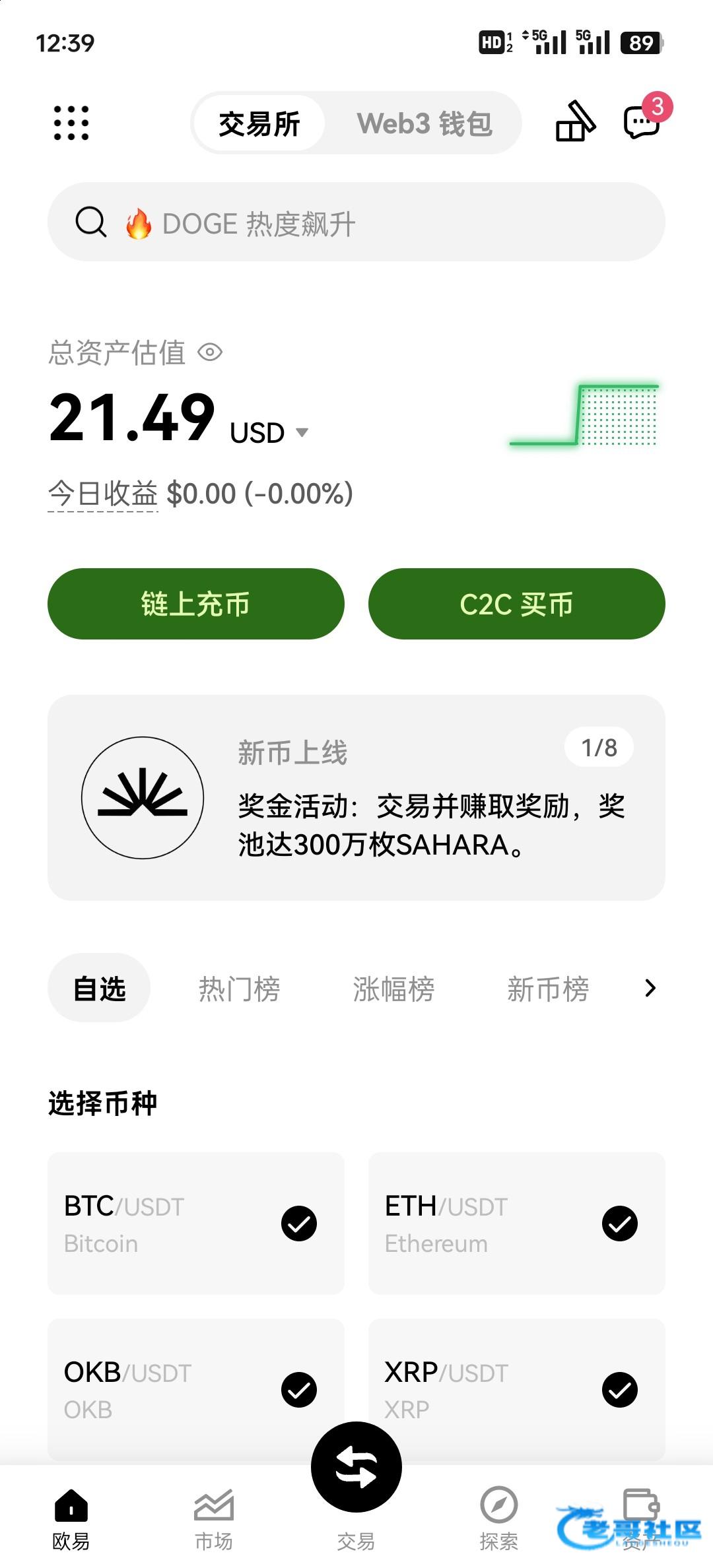
Task: Expand more ranking tabs with arrow
Action: 650,988
